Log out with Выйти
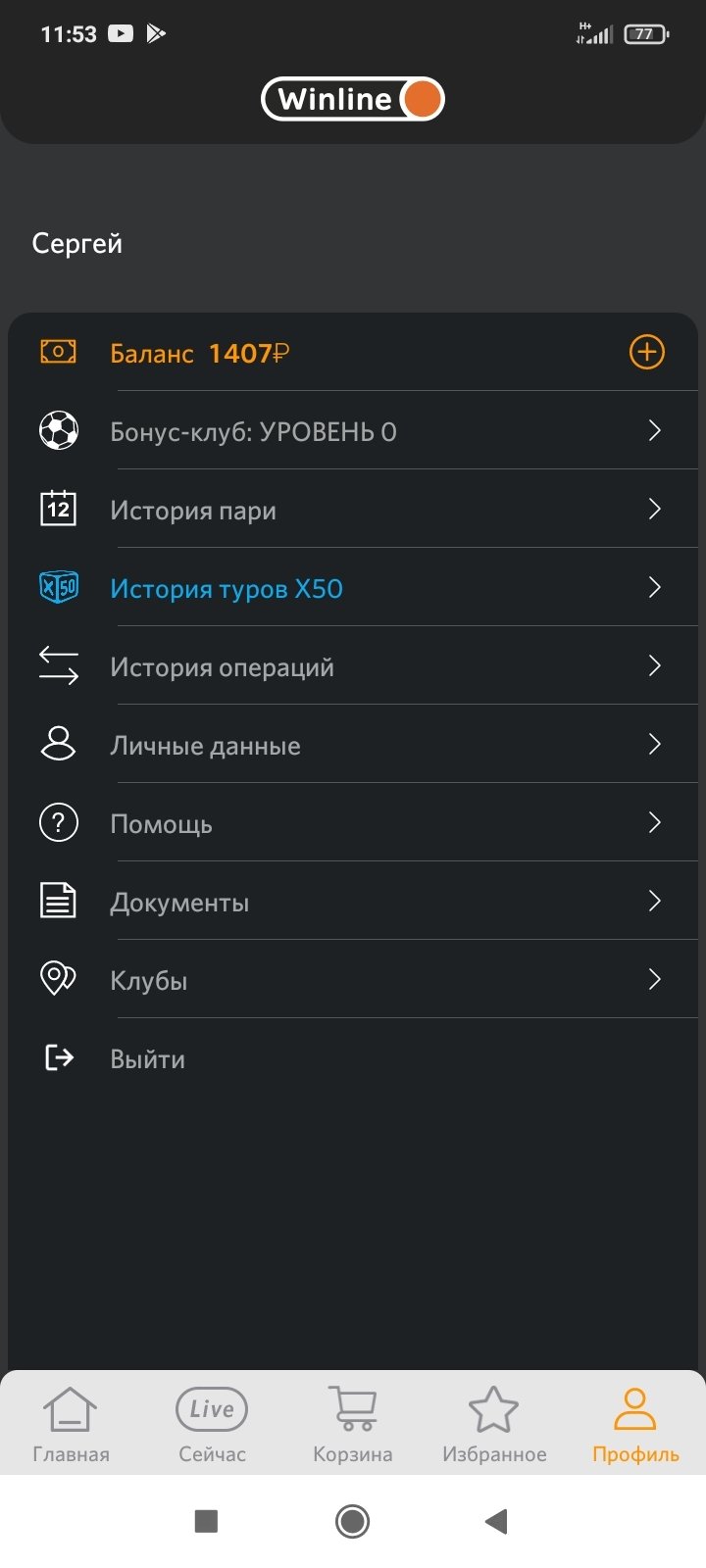The height and width of the screenshot is (1568, 706). pos(147,1058)
